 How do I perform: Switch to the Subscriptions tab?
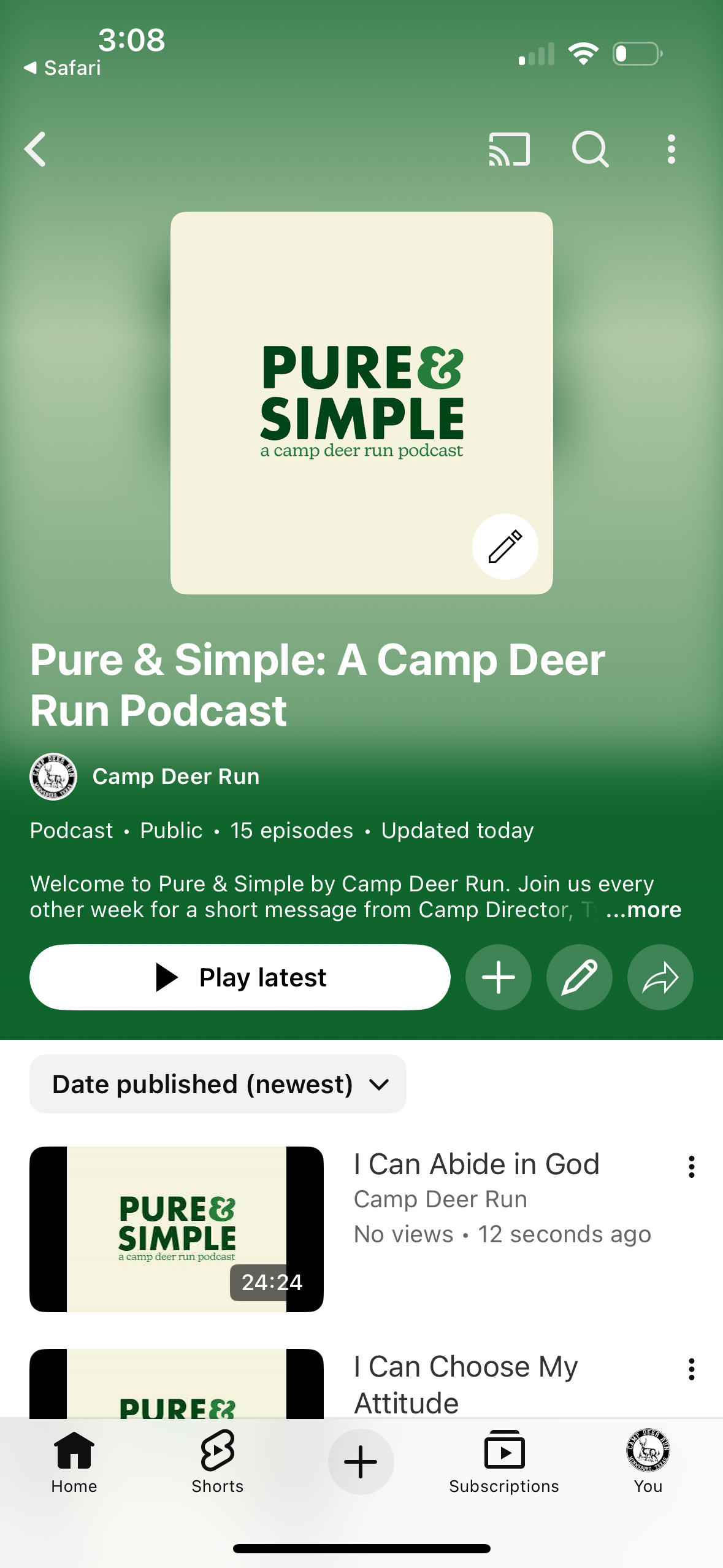click(x=504, y=1462)
